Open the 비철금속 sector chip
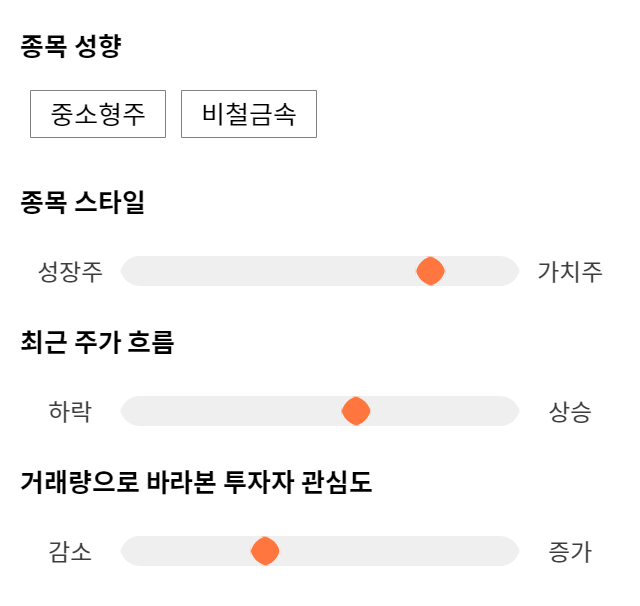Screen dimensions: 640x606 click(249, 114)
